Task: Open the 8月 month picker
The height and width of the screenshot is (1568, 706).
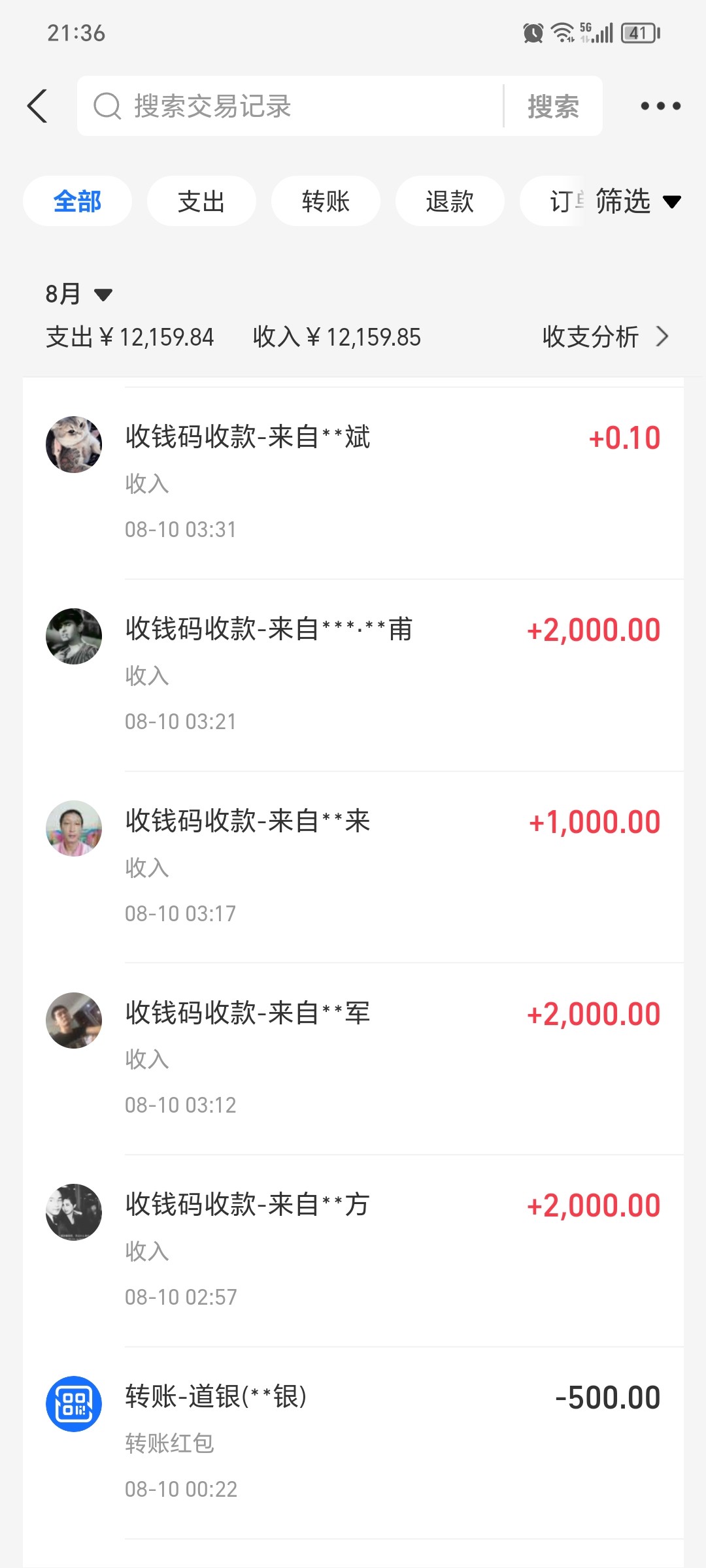Action: (x=78, y=294)
